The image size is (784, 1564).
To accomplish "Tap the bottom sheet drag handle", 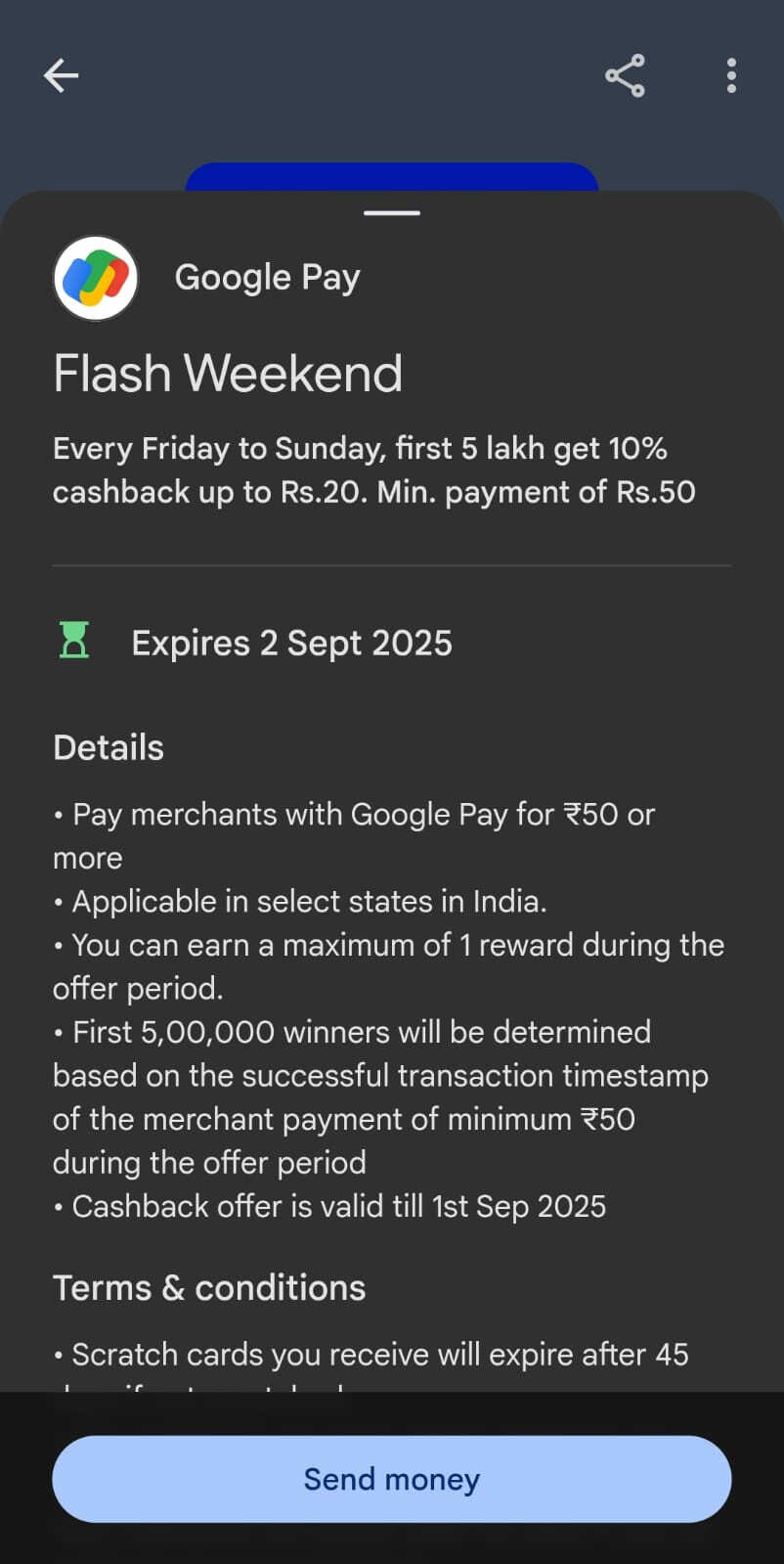I will point(392,212).
